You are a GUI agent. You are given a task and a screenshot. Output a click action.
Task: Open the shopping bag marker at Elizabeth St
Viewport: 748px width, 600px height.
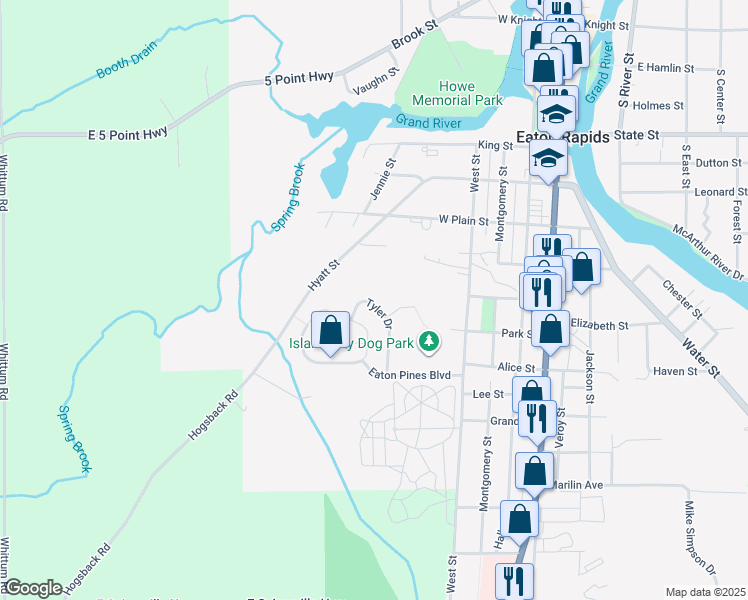[550, 332]
